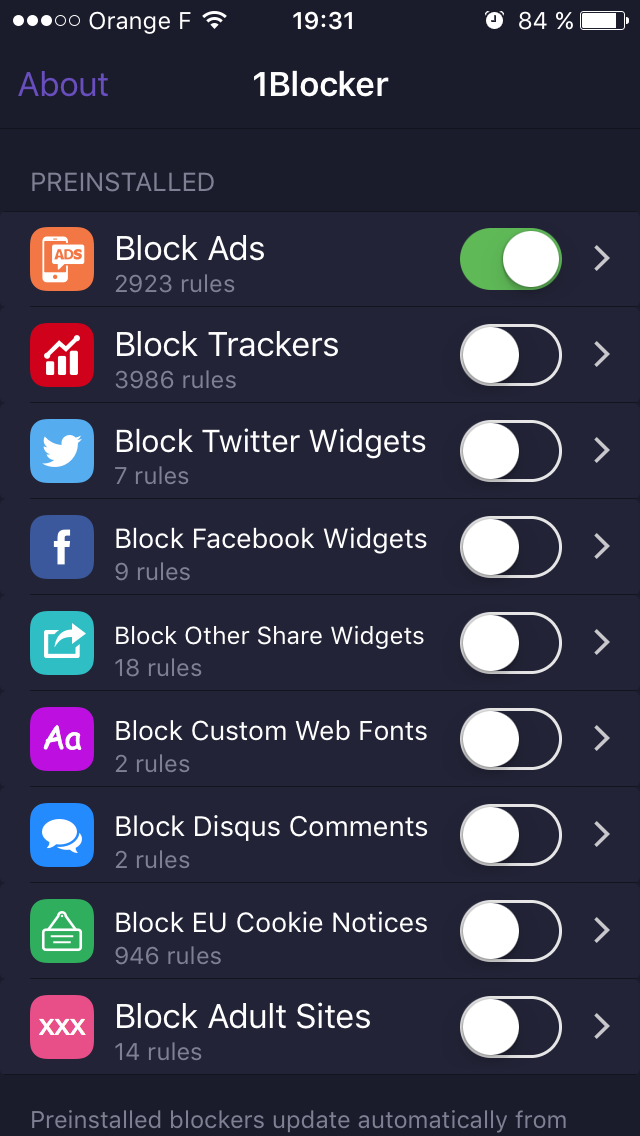Open Block EU Cookie Notices chevron details
Viewport: 640px width, 1136px height.
coord(602,931)
